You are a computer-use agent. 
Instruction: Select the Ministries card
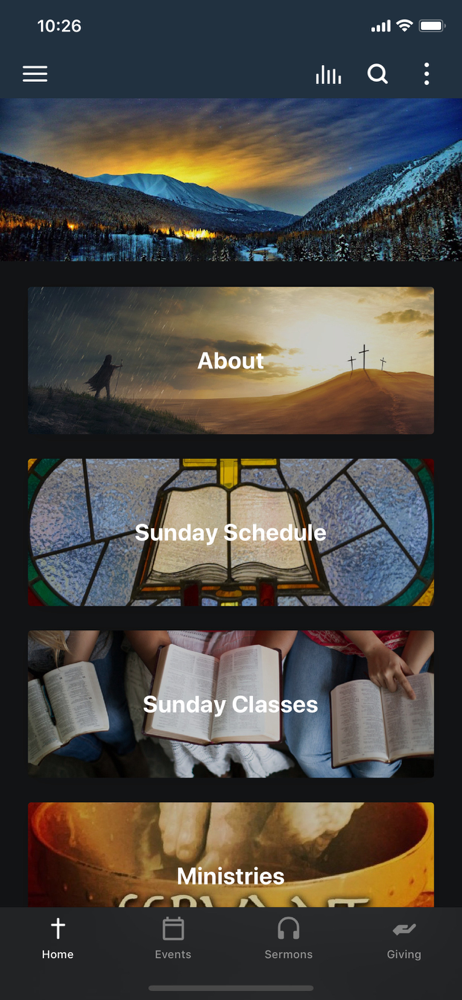click(231, 855)
